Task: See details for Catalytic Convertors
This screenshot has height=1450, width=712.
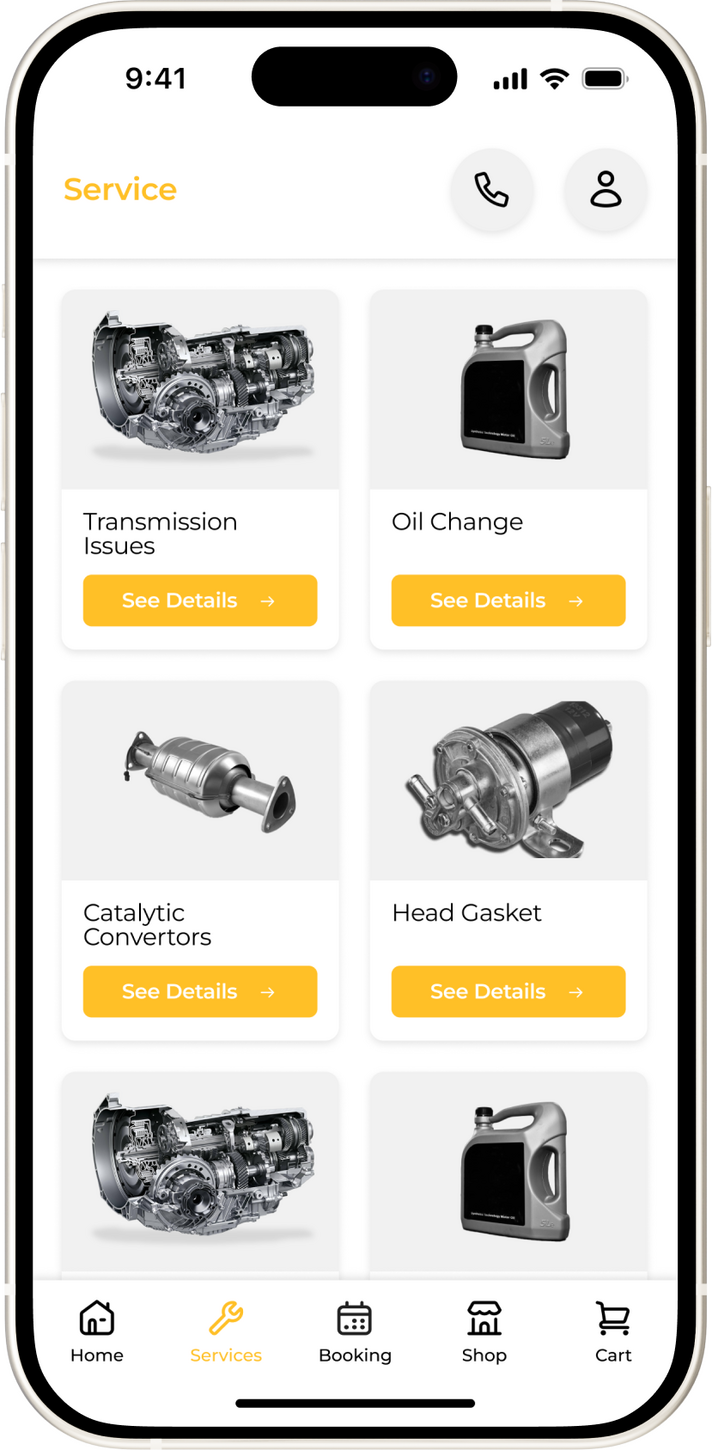Action: click(200, 992)
